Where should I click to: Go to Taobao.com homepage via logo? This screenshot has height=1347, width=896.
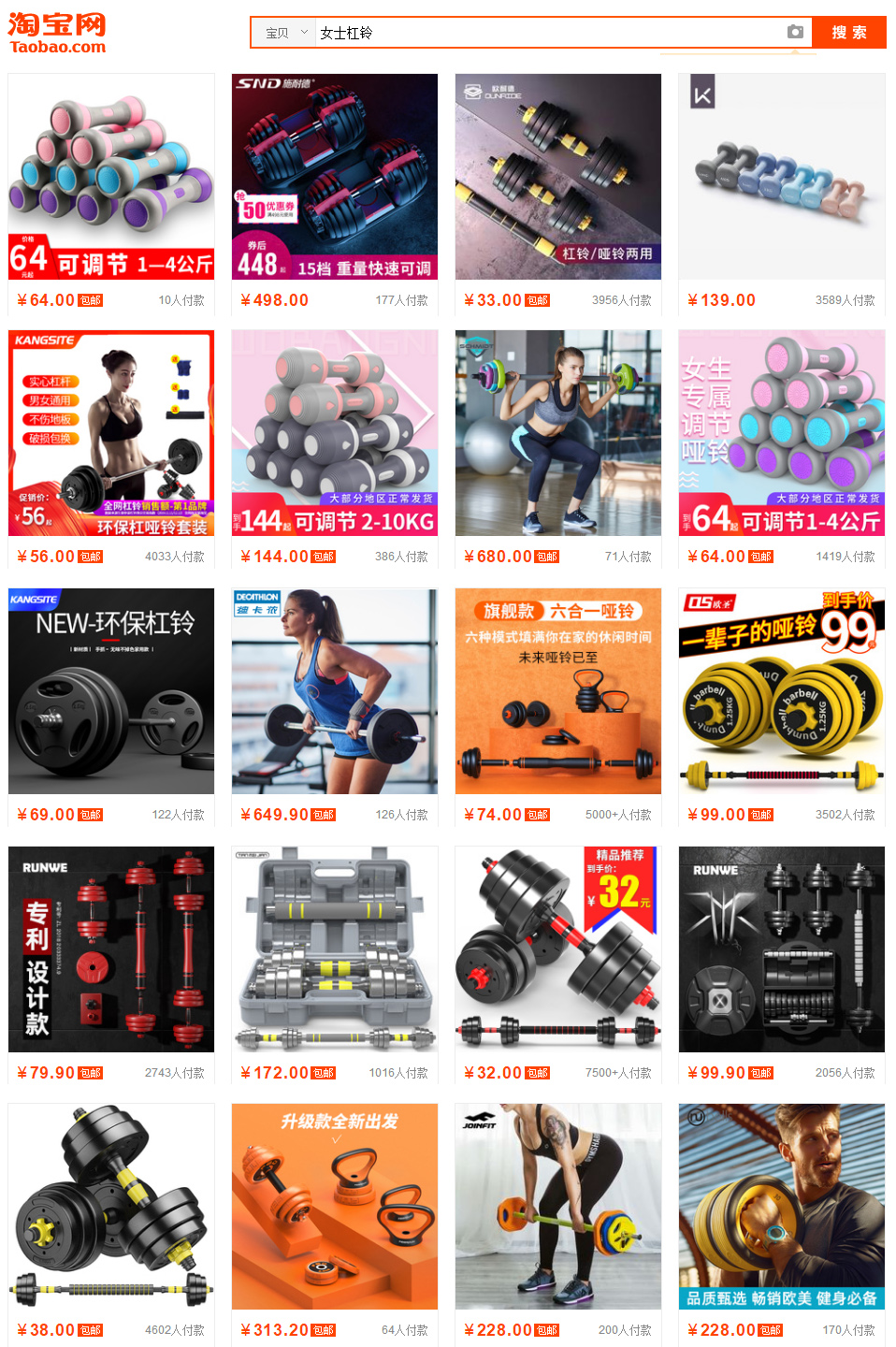click(57, 33)
